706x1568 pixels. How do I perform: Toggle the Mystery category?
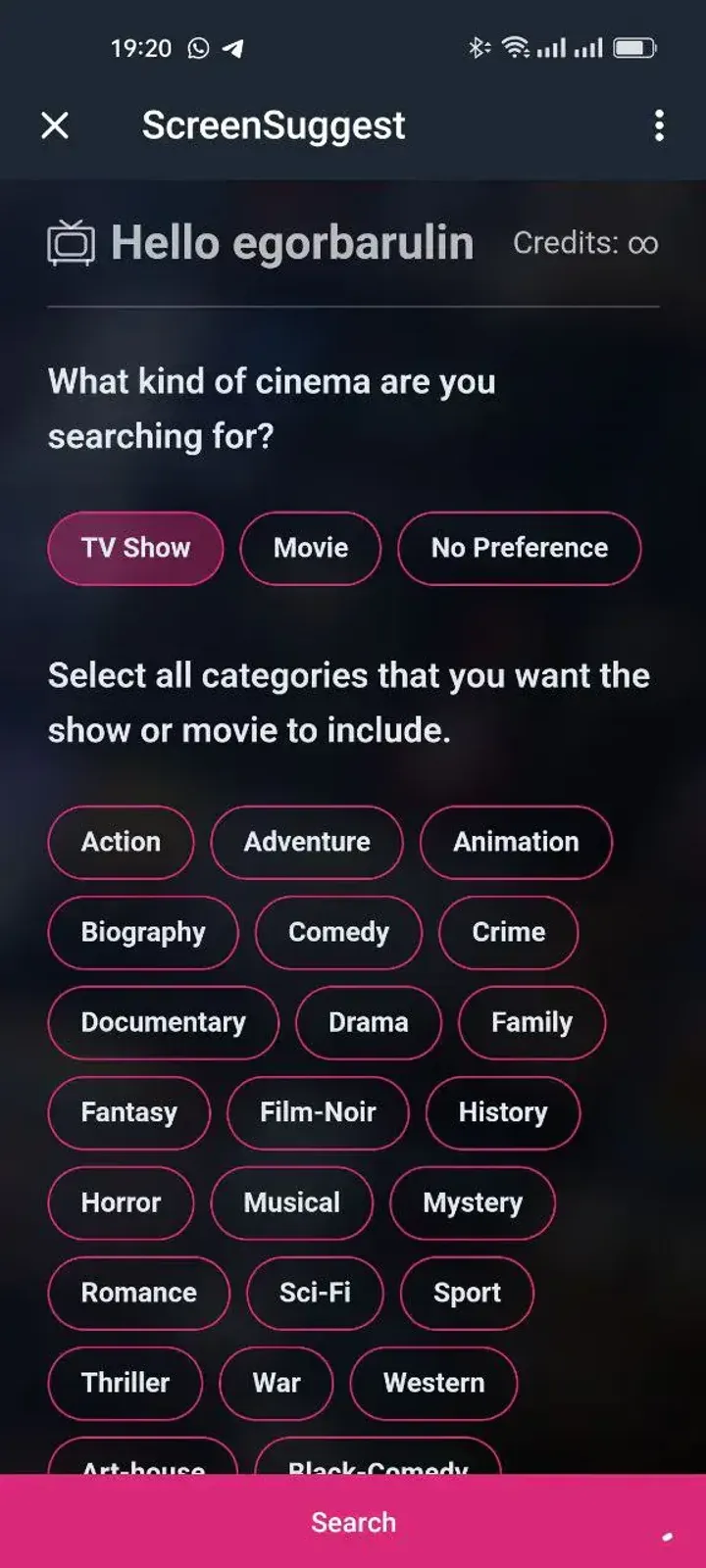click(473, 1203)
